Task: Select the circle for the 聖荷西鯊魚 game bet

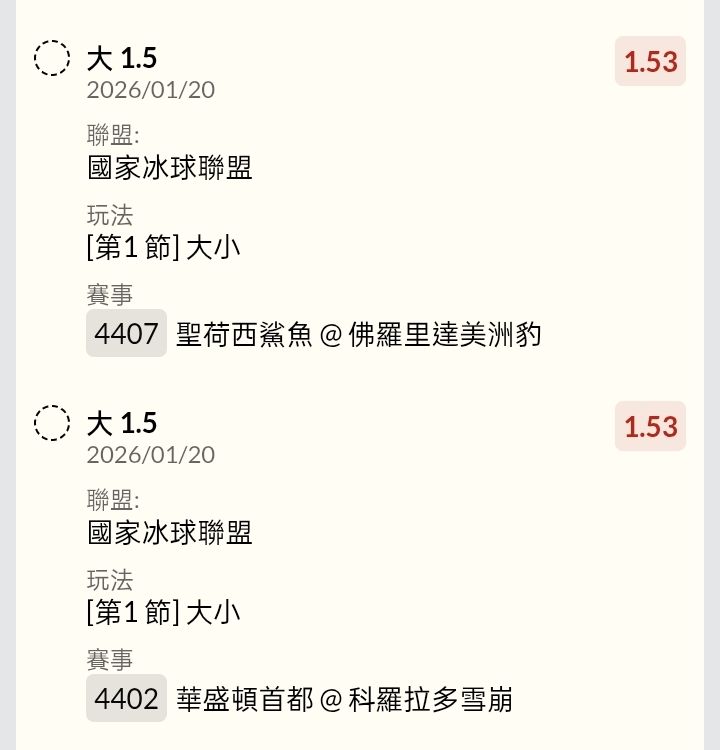Action: point(52,58)
